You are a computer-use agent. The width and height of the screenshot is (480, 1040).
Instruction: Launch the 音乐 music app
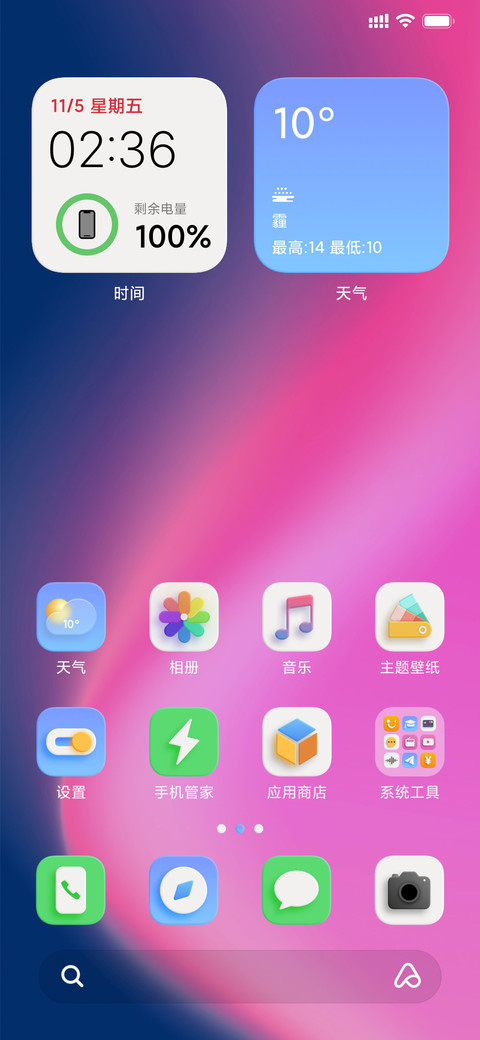(x=297, y=617)
